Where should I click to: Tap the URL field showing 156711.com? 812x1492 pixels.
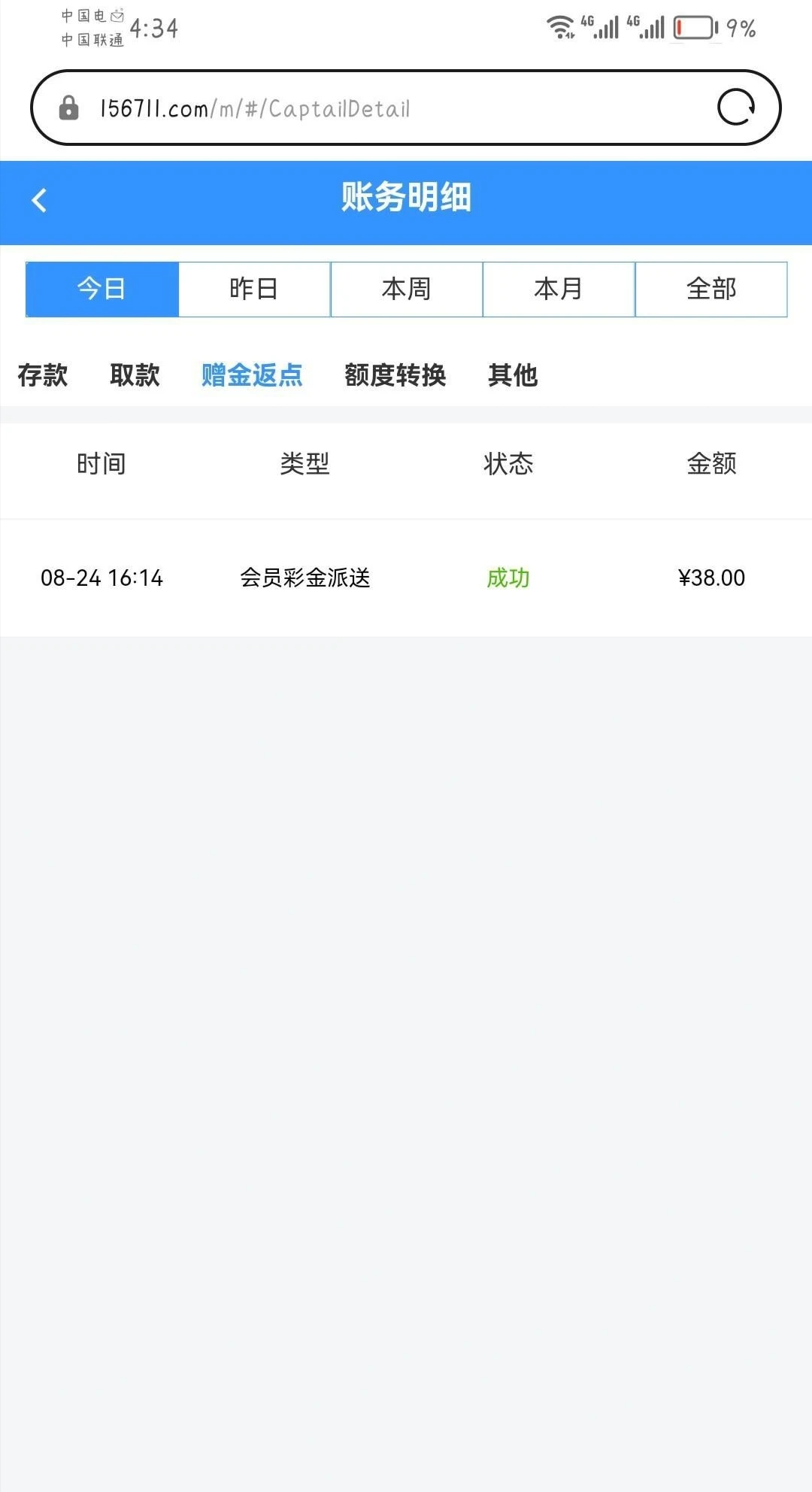[256, 108]
